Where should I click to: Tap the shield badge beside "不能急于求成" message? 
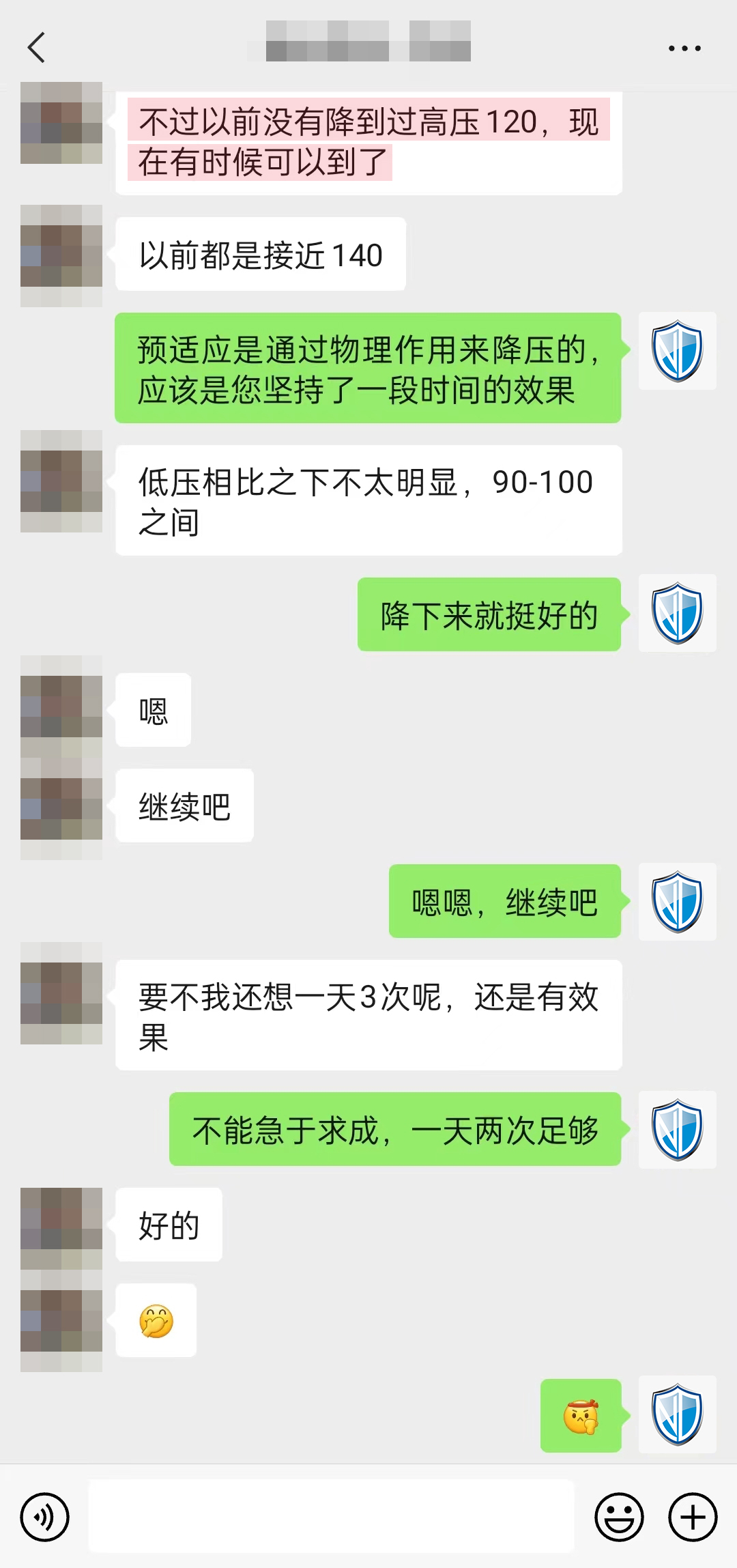pos(676,1129)
